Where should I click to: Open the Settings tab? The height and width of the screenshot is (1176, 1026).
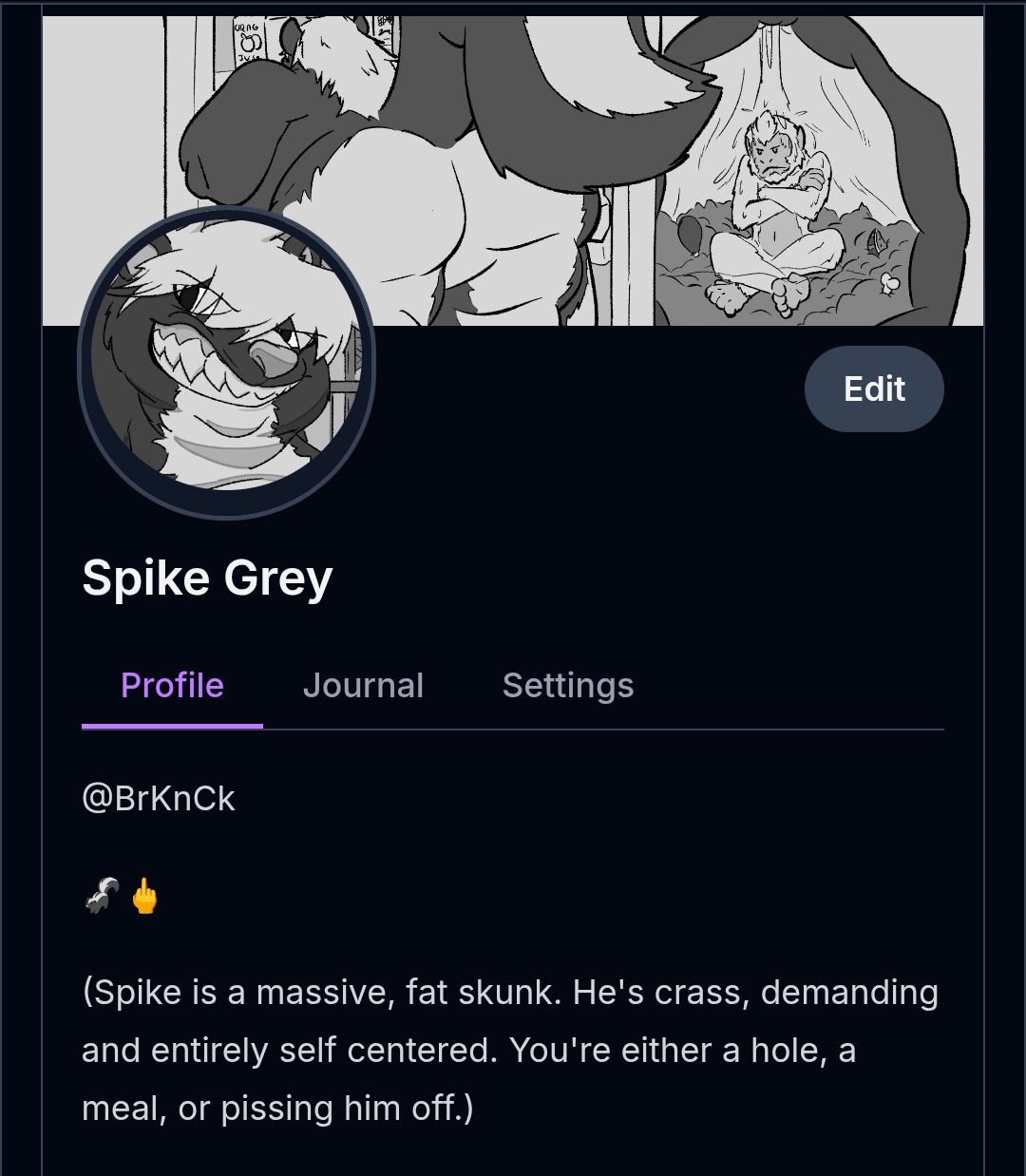coord(567,686)
